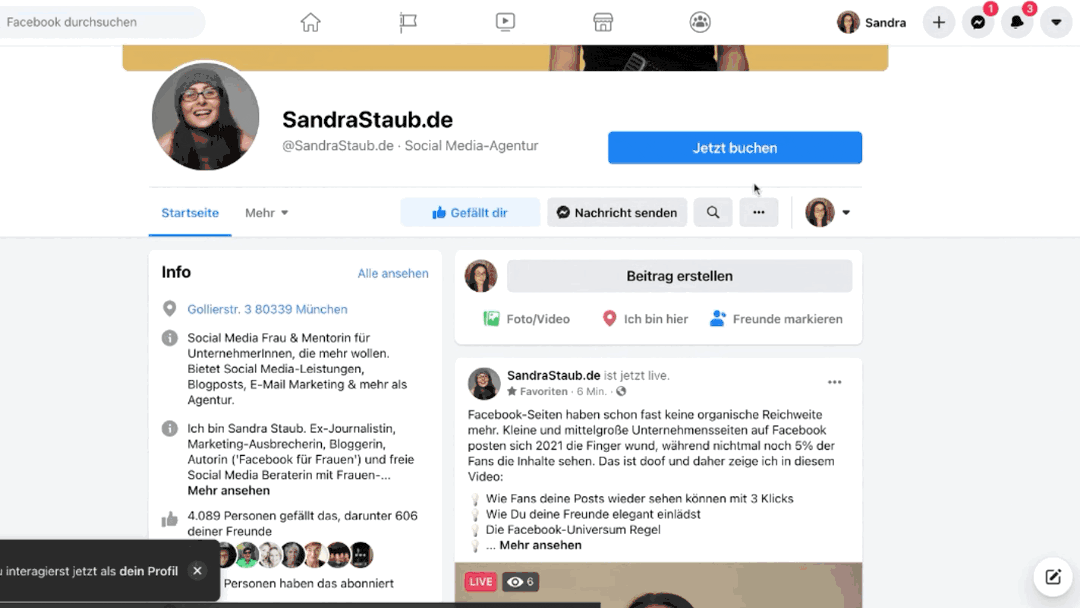Open Messenger with one new message
Image resolution: width=1080 pixels, height=608 pixels.
[x=978, y=22]
